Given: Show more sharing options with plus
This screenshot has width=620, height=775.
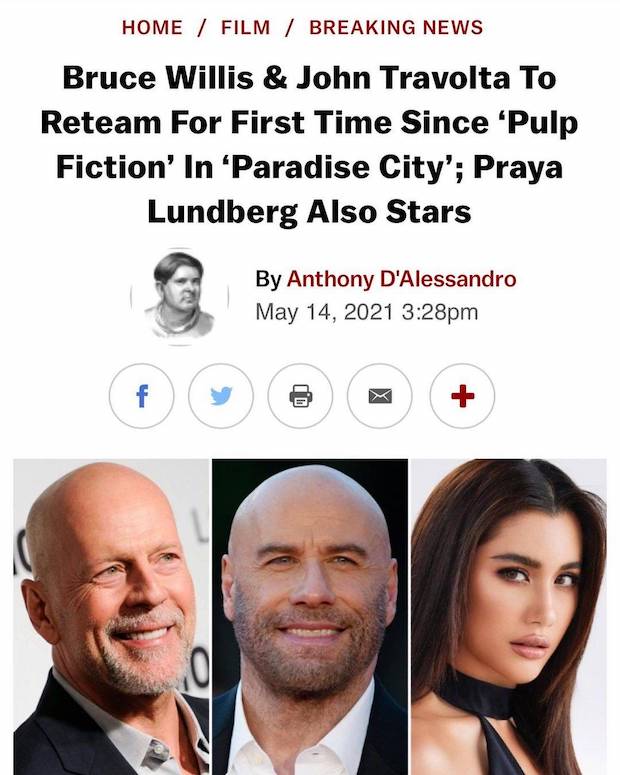Looking at the screenshot, I should click(x=461, y=396).
